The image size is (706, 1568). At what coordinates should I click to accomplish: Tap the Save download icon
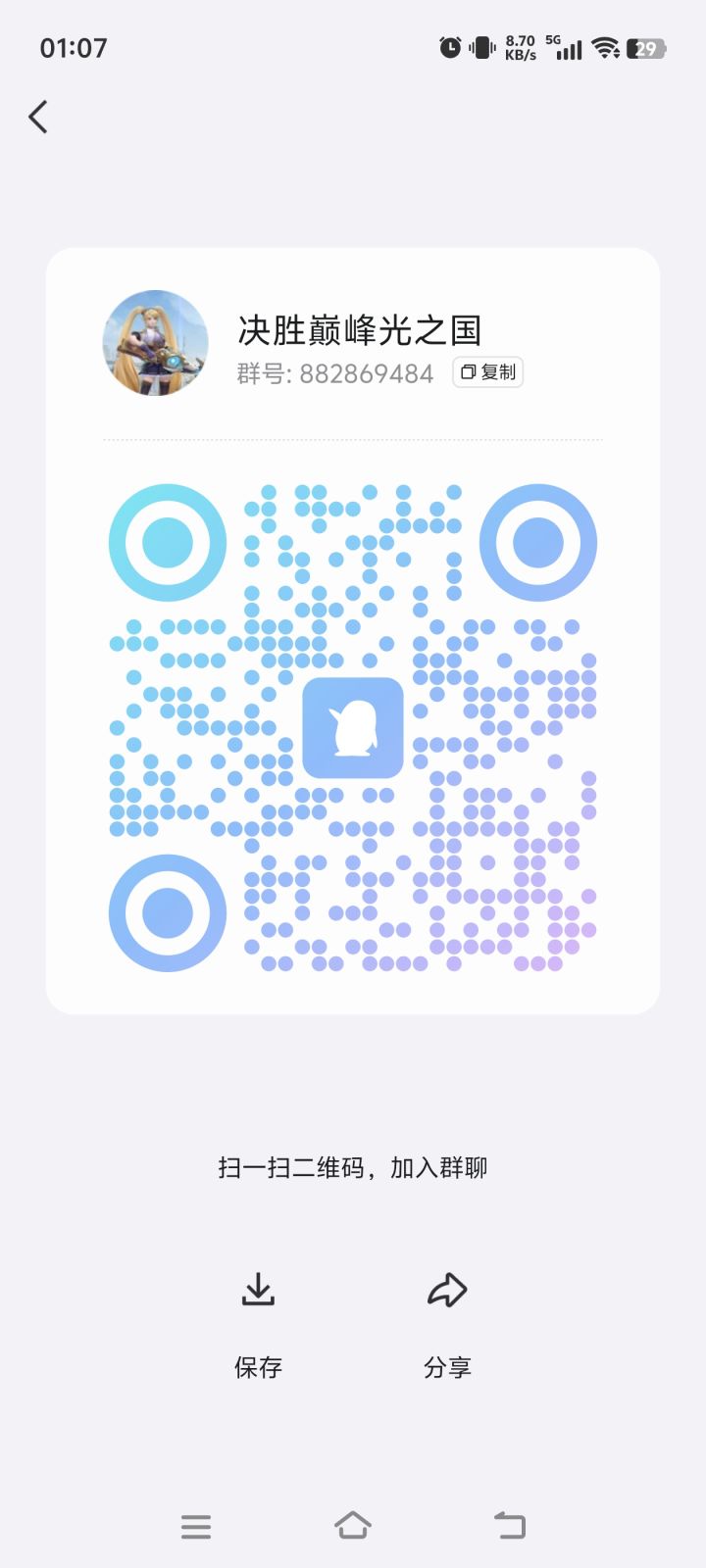(258, 1289)
